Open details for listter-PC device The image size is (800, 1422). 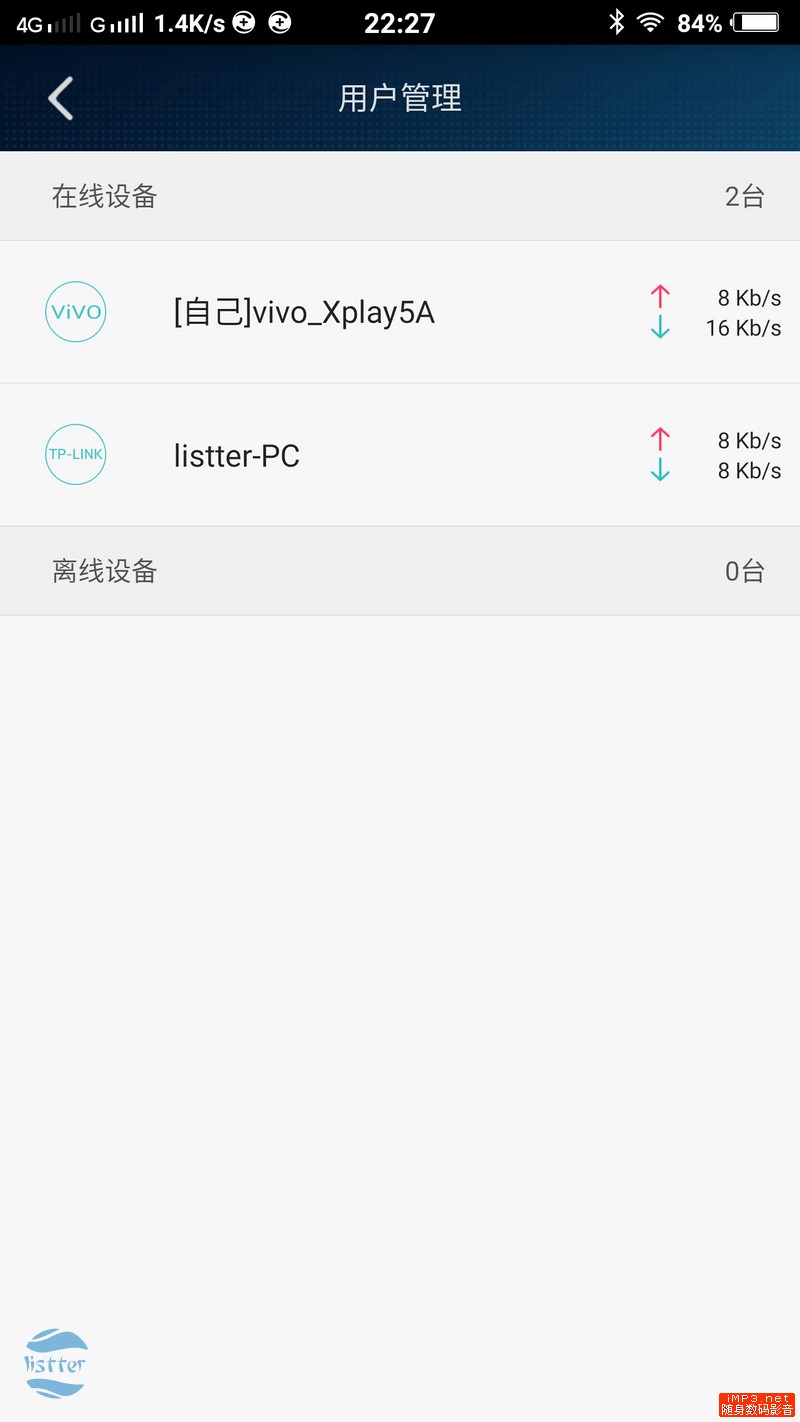(237, 455)
